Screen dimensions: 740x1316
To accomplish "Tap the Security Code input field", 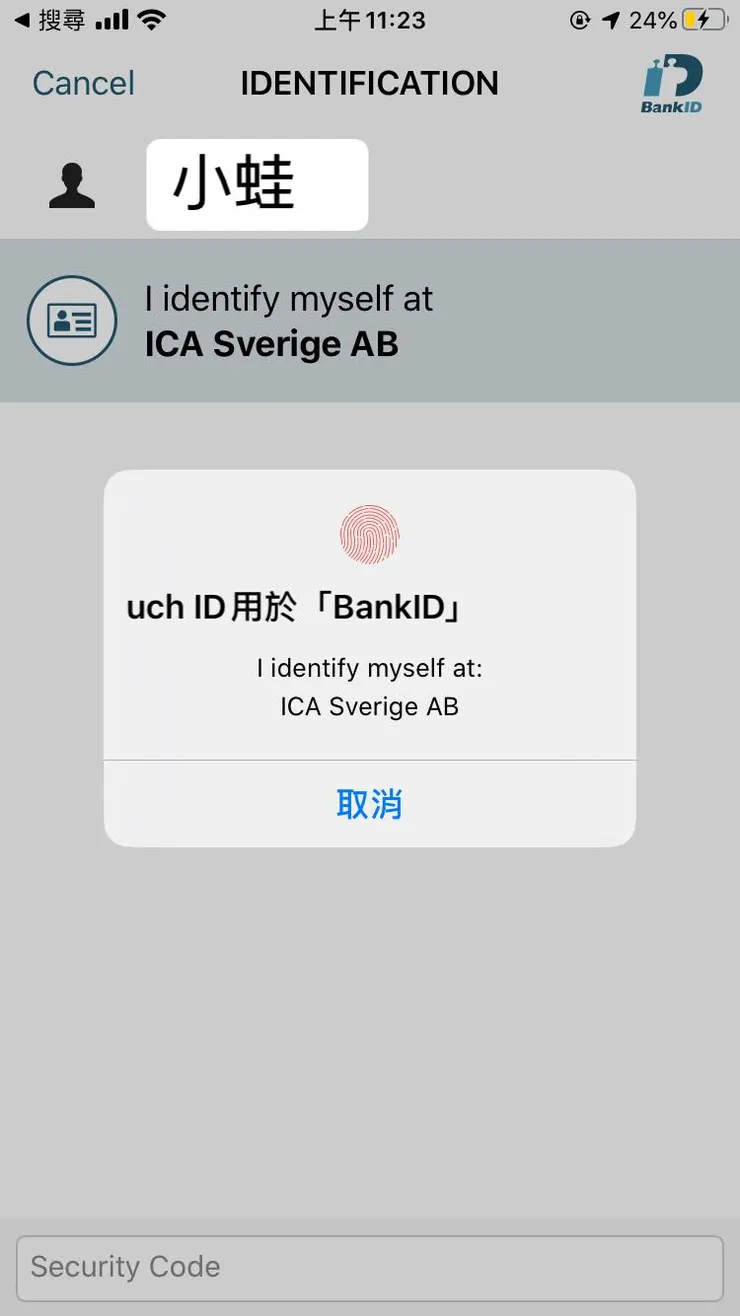I will [x=370, y=1266].
